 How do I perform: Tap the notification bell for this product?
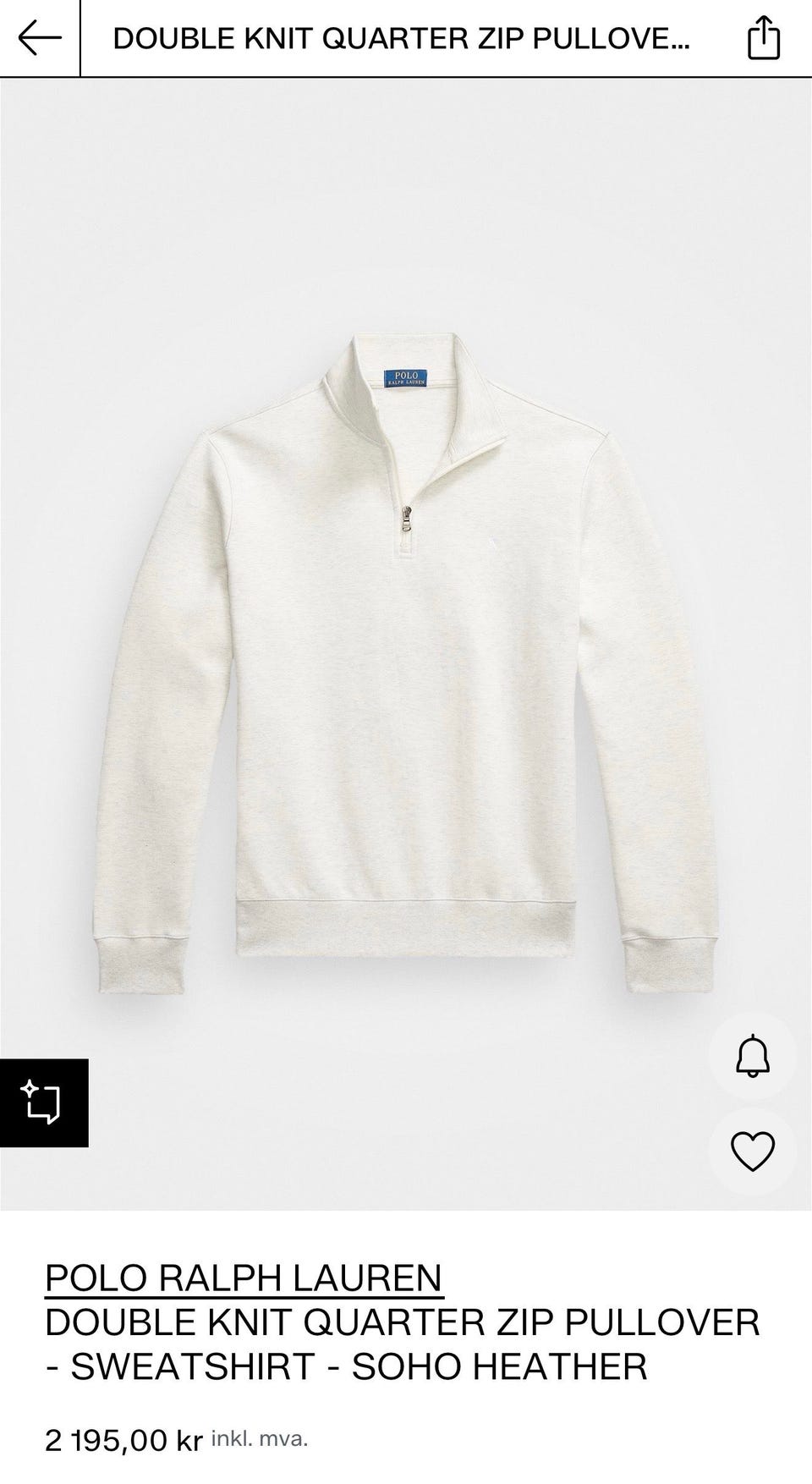click(x=752, y=1057)
